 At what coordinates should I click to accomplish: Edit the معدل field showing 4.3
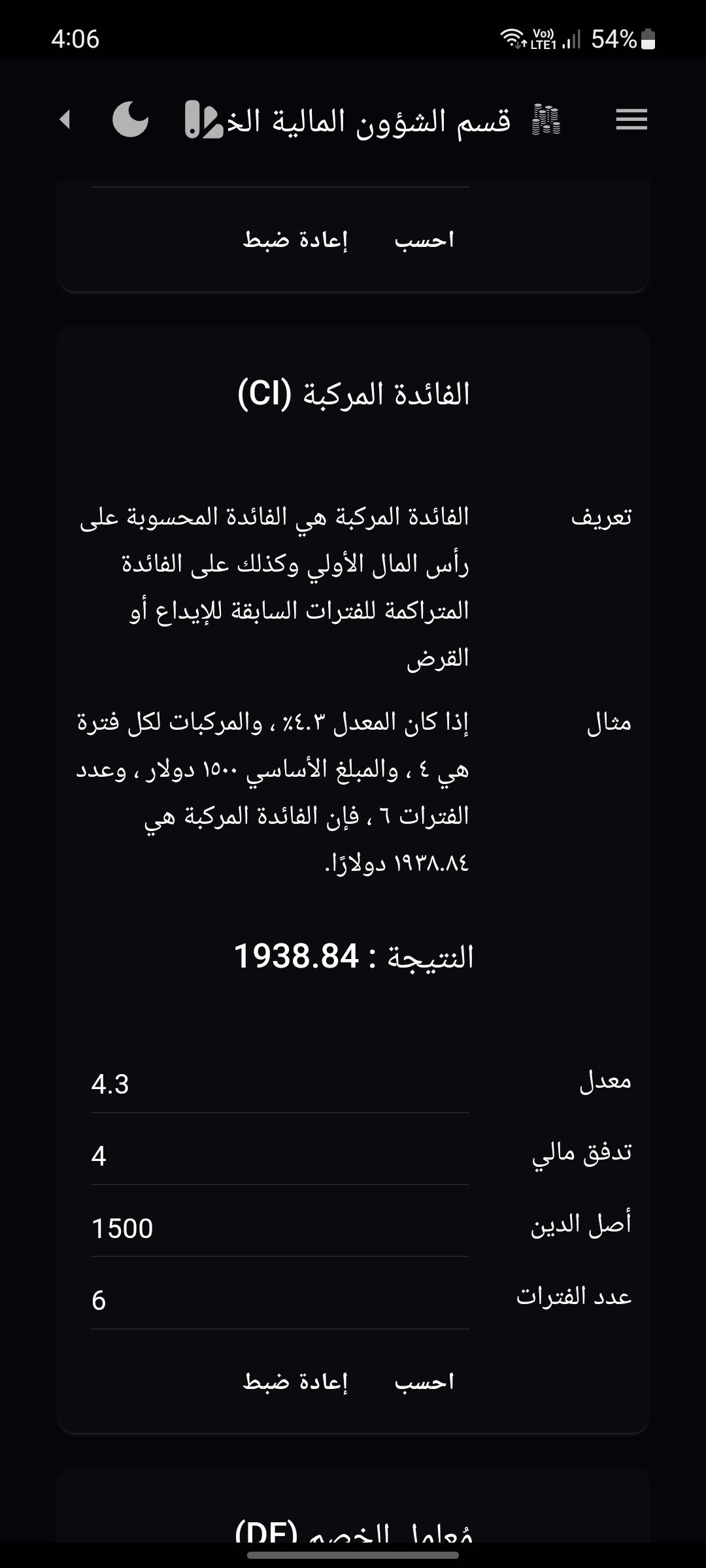pyautogui.click(x=280, y=1085)
